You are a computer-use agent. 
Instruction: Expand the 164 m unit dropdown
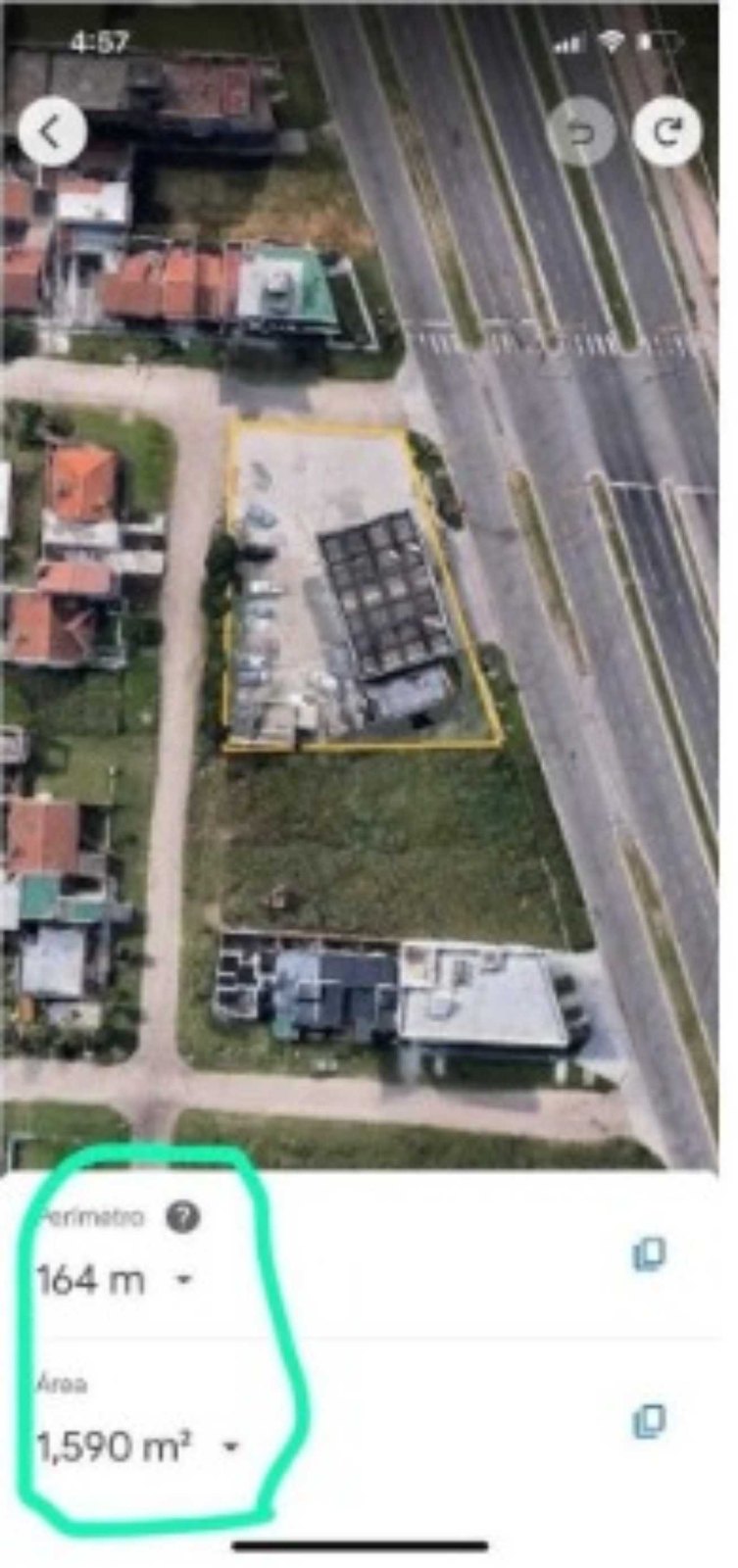pos(183,1280)
